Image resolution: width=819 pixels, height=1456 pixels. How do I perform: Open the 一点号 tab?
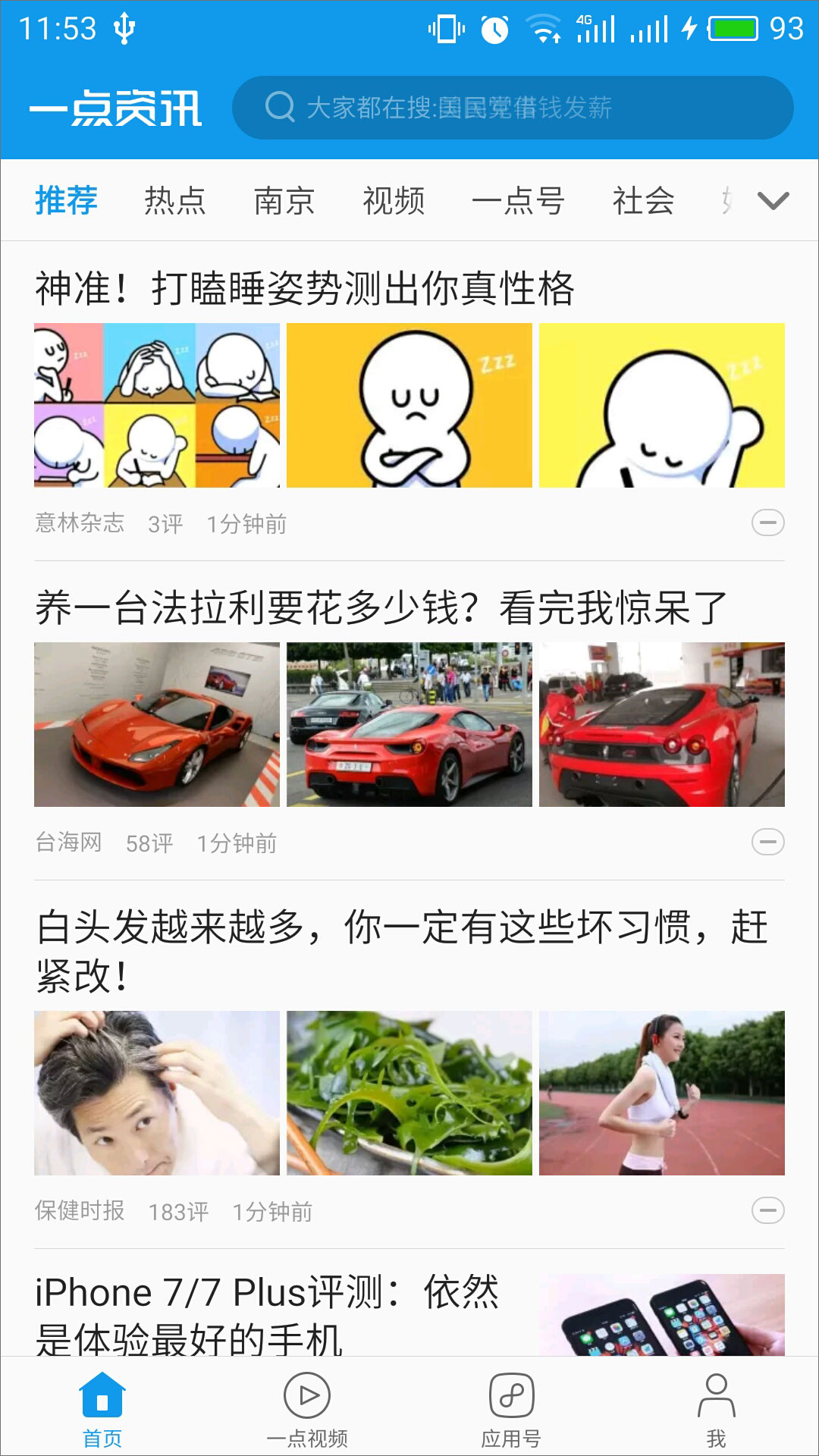[518, 201]
